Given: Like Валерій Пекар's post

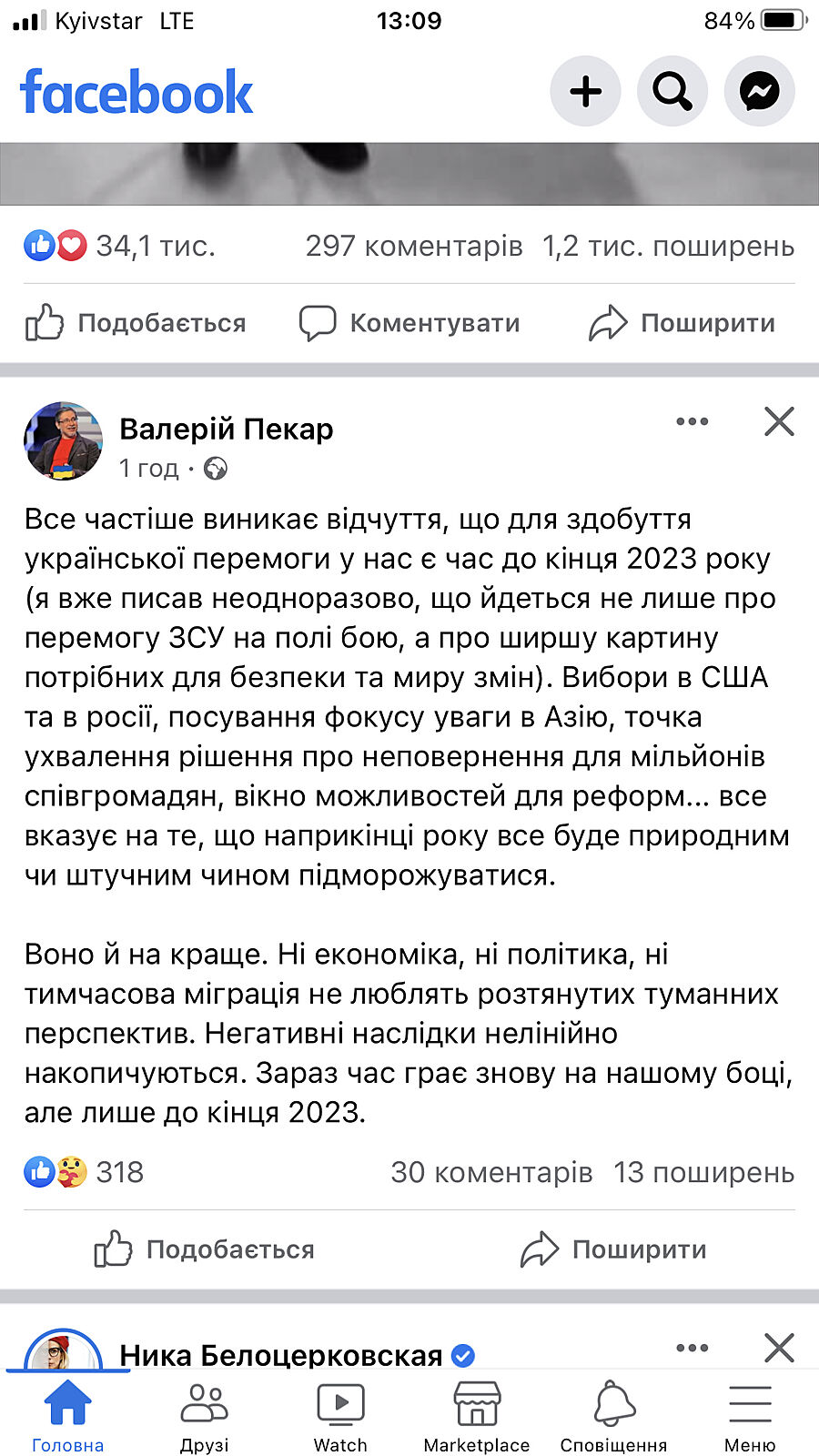Looking at the screenshot, I should click(205, 1249).
